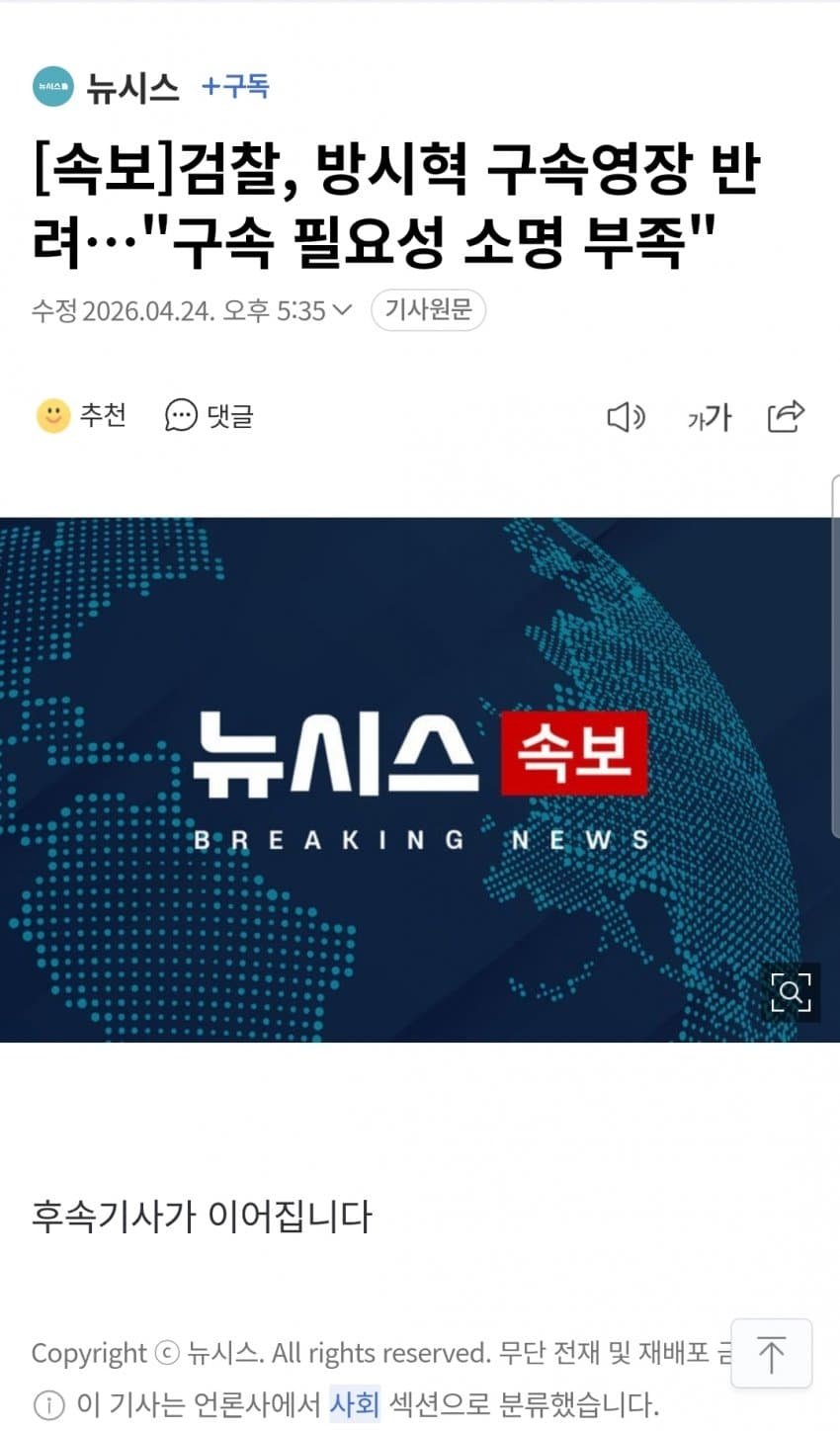Viewport: 840px width, 1431px height.
Task: Expand the article date dropdown
Action: click(342, 310)
